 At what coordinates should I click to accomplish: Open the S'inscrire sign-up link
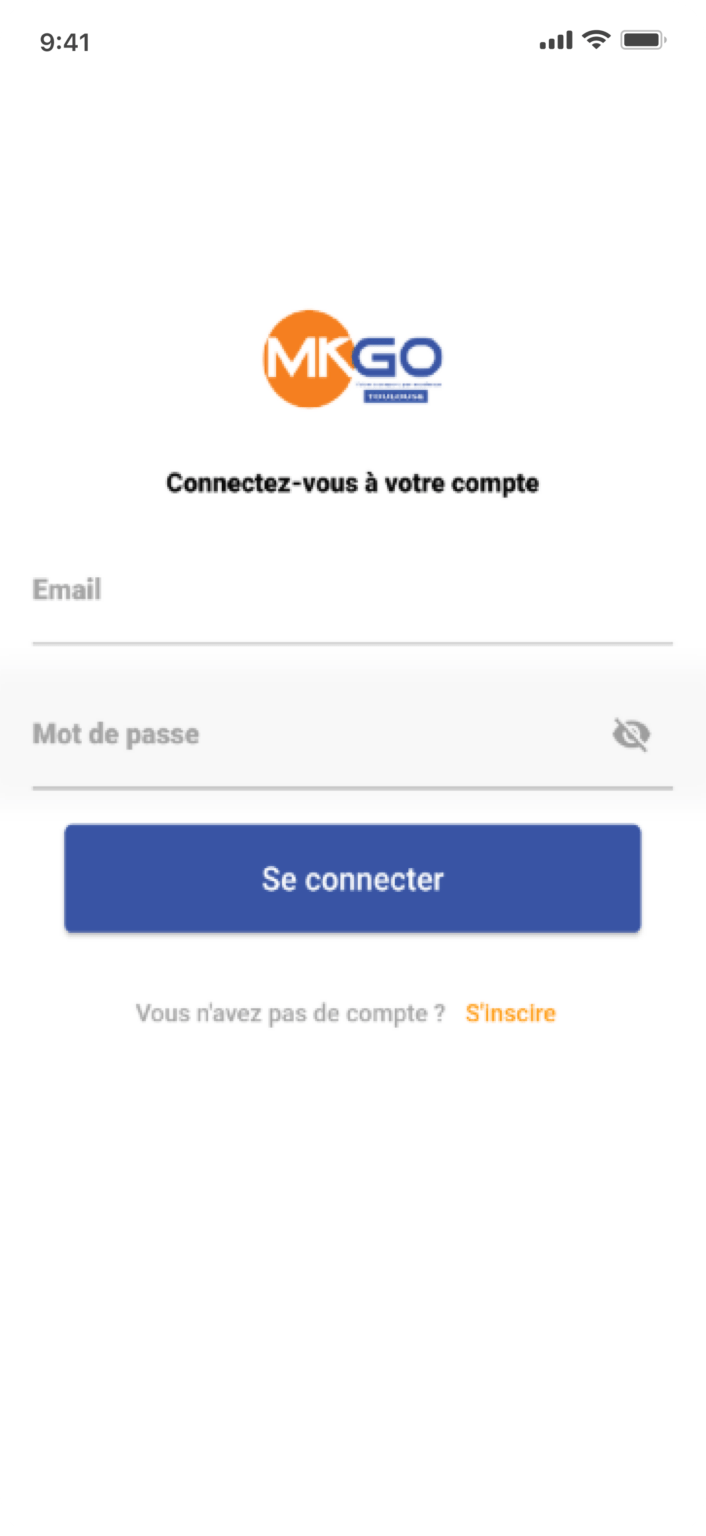coord(510,1013)
